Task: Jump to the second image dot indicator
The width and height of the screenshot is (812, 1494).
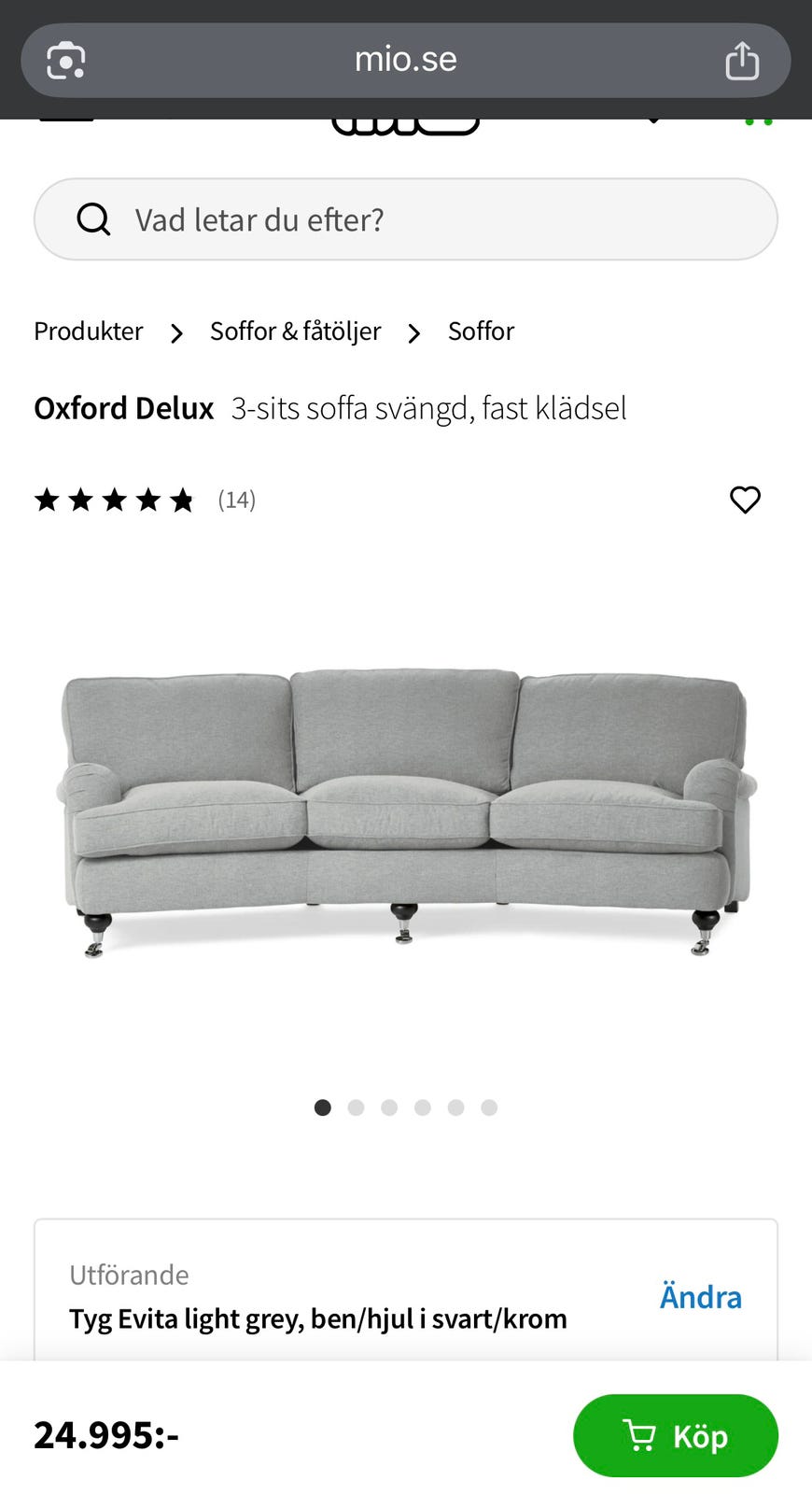Action: pos(356,1107)
